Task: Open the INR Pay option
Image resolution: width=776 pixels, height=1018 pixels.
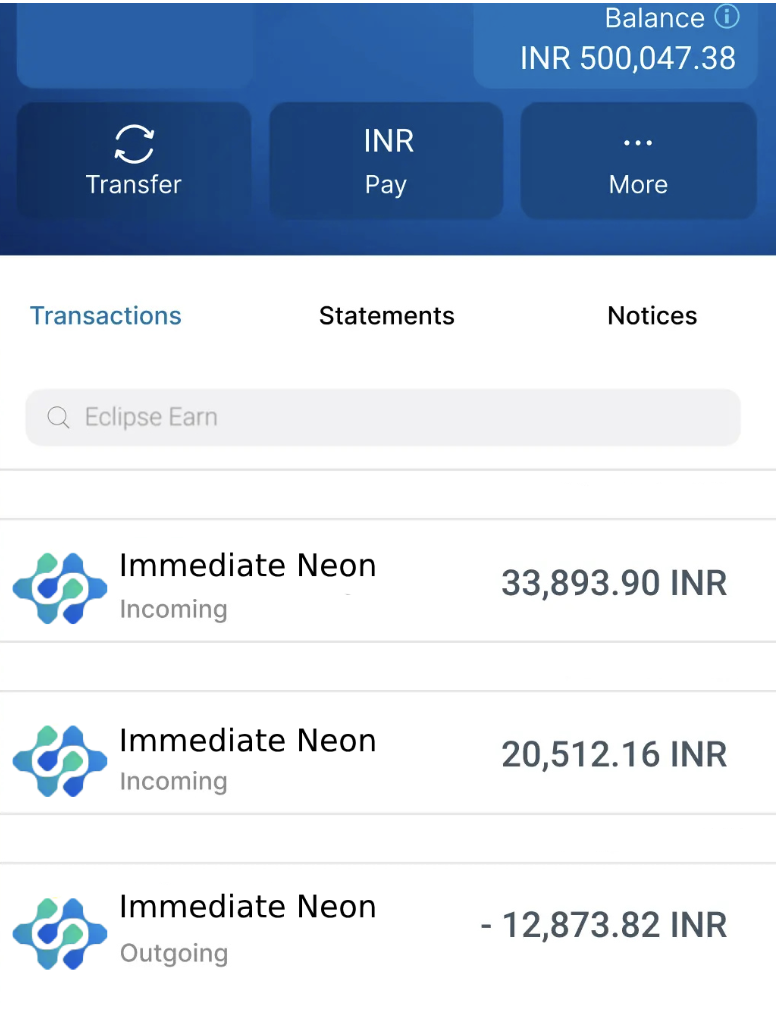Action: (x=386, y=161)
